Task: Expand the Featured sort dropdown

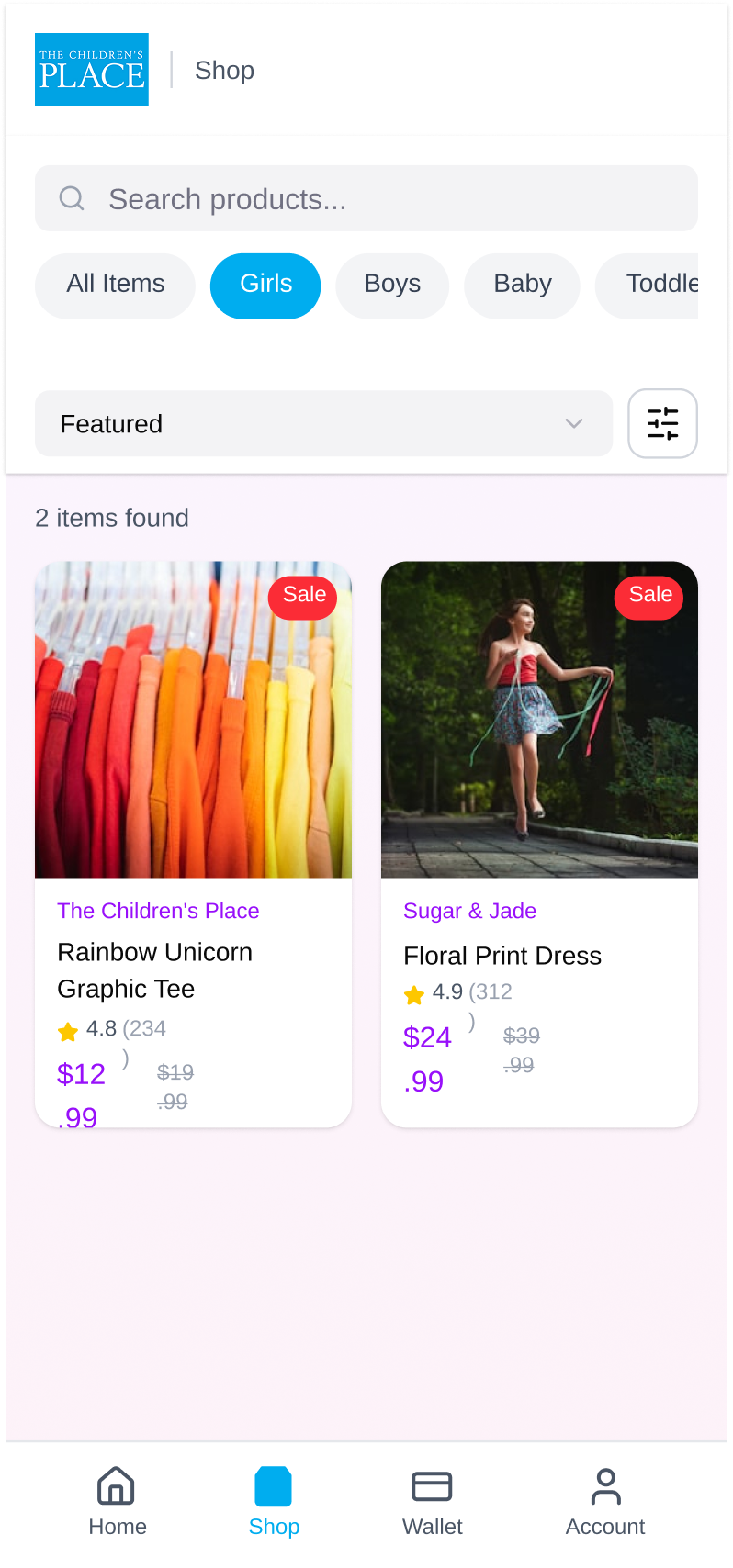Action: pyautogui.click(x=323, y=424)
